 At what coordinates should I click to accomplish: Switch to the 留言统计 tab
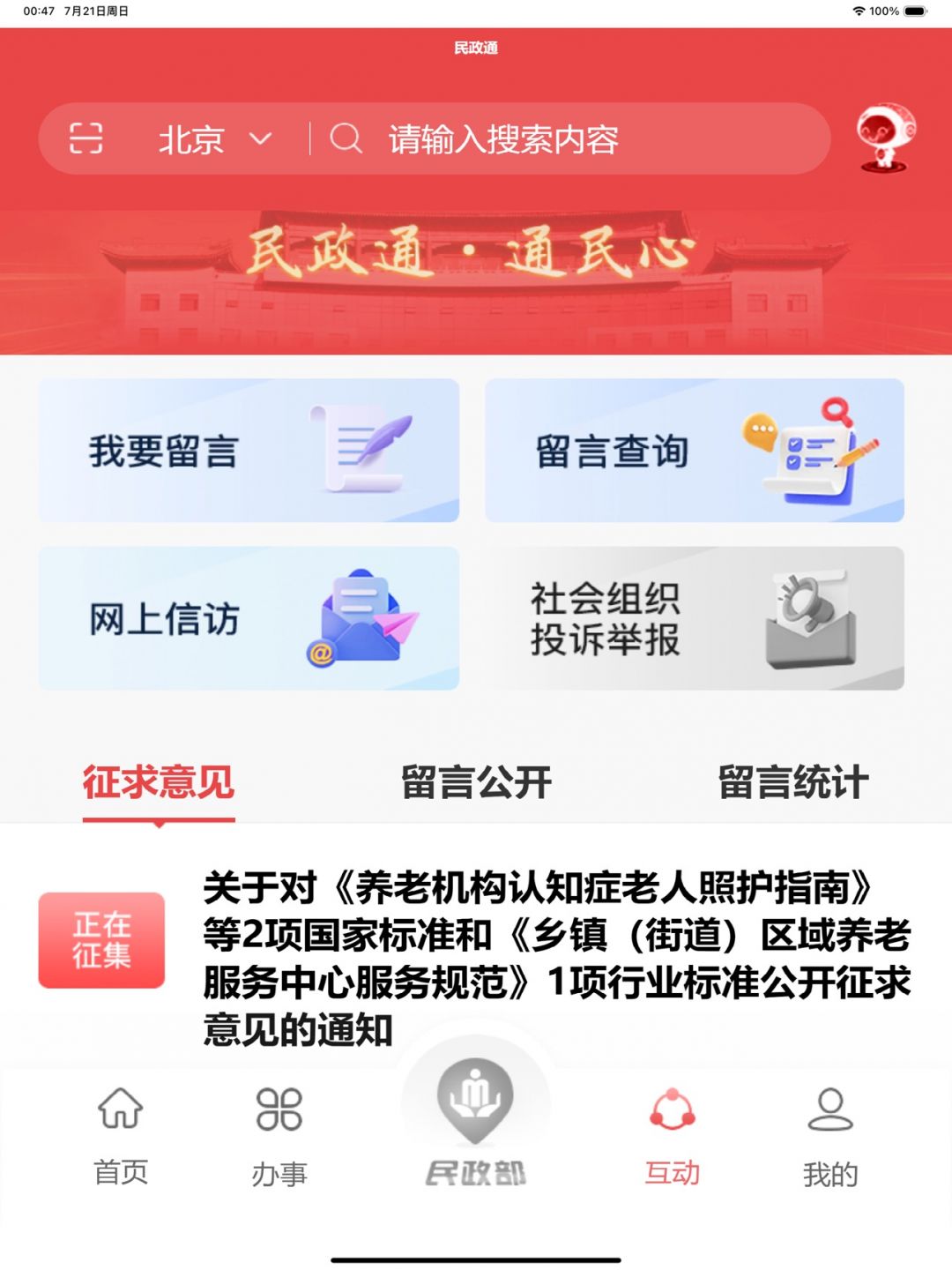[x=793, y=782]
